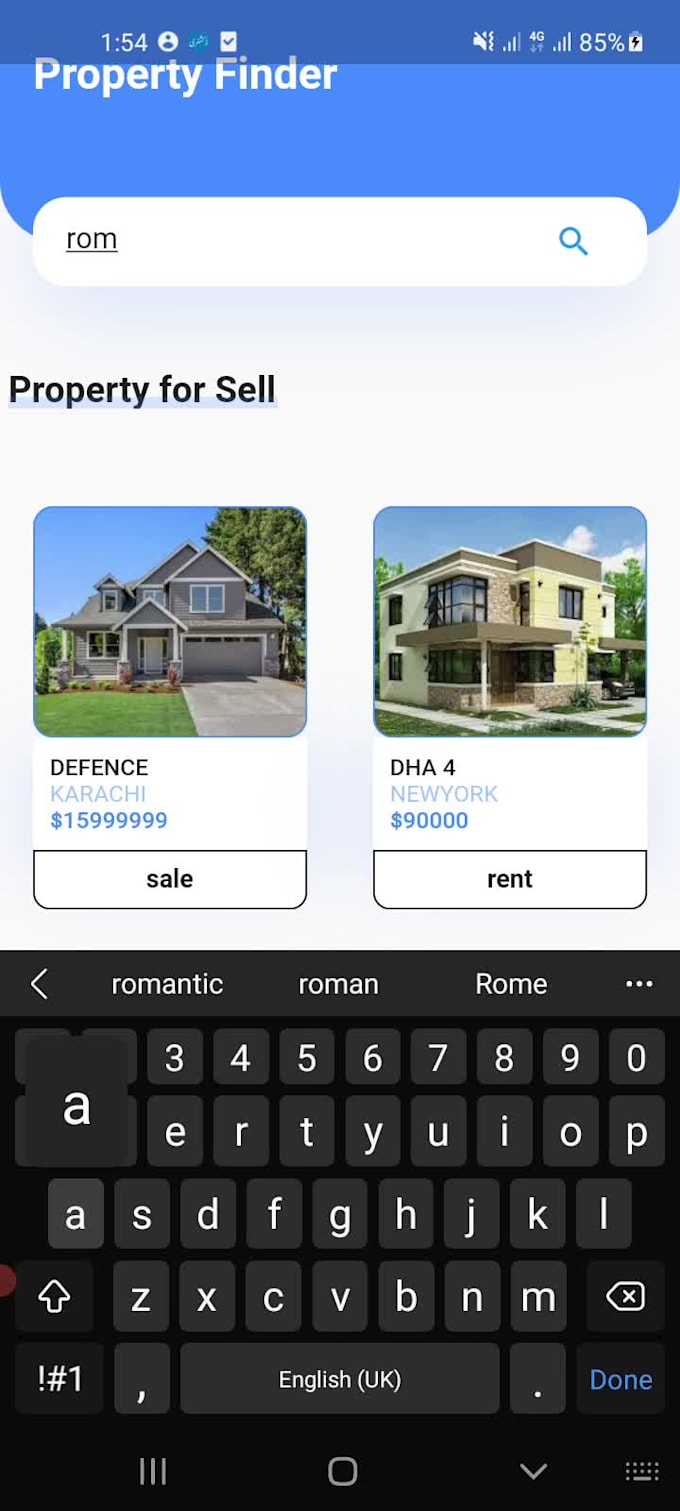The height and width of the screenshot is (1511, 680).
Task: Choose the "Rome" keyboard suggestion
Action: point(511,984)
